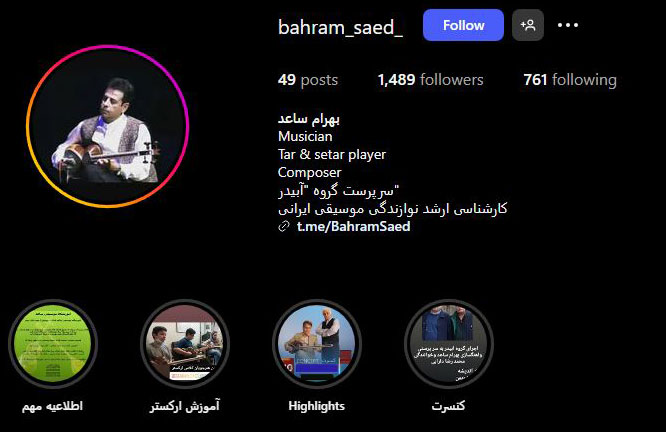This screenshot has height=432, width=666.
Task: Follow bahram_saed_ account
Action: click(x=463, y=25)
